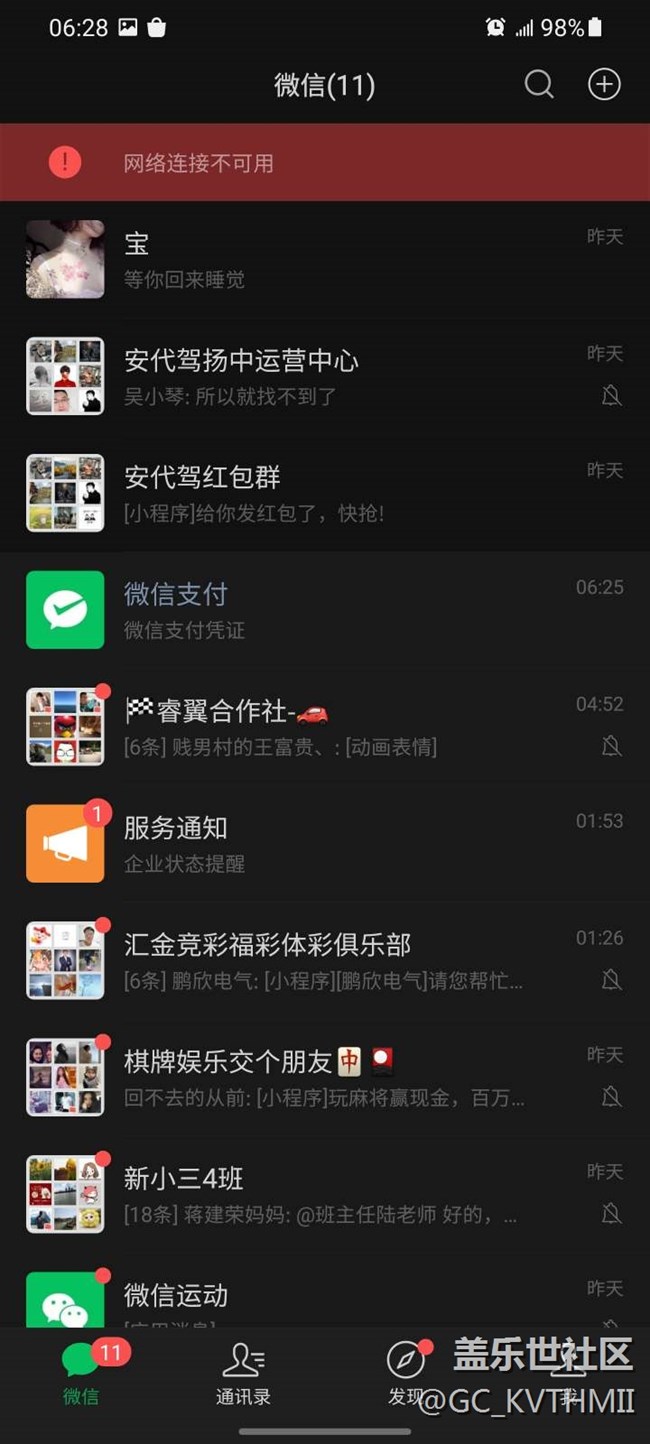Tap the plus icon to add new
Screen dimensions: 650x1444
click(604, 85)
